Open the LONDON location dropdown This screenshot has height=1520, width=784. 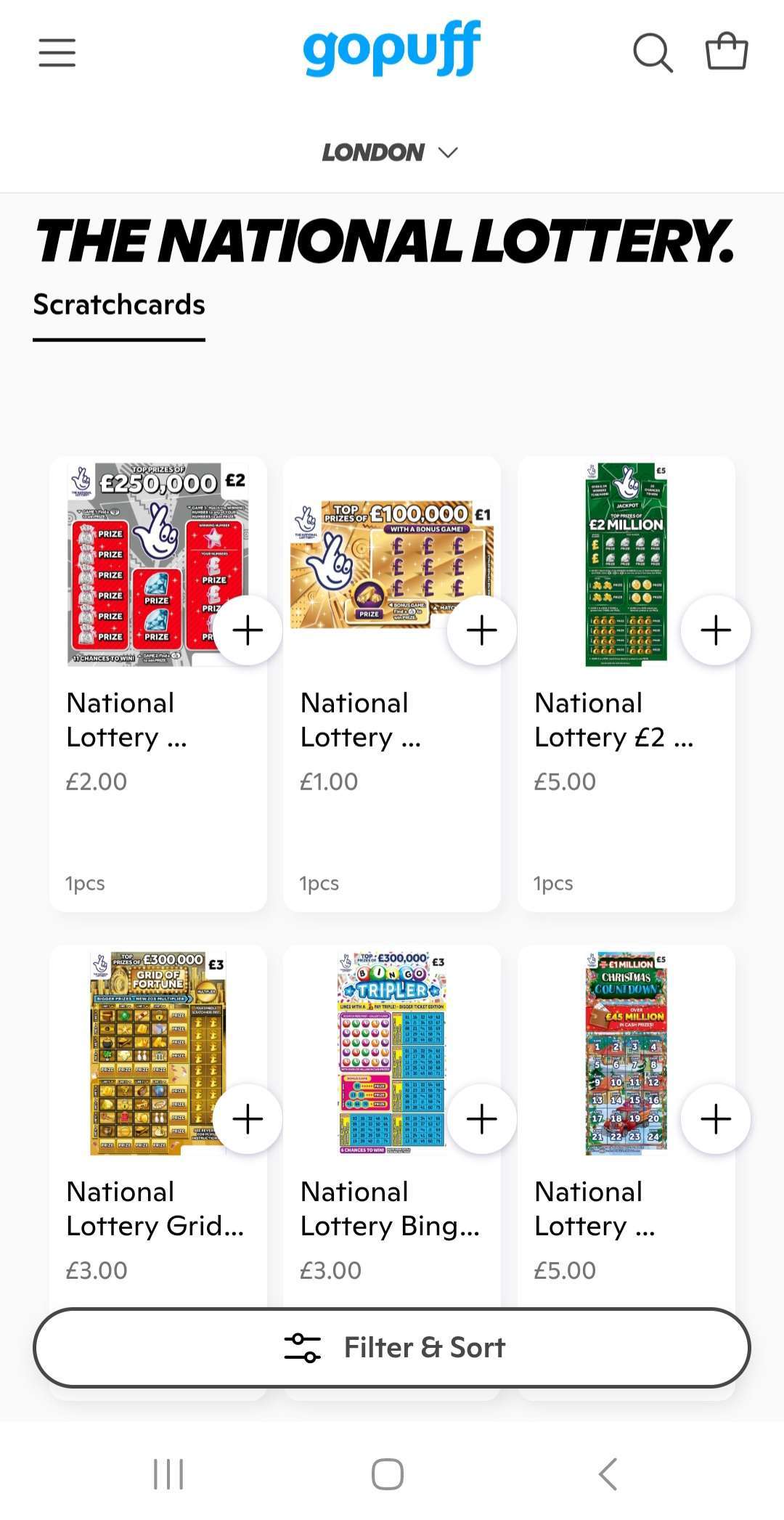(x=392, y=152)
